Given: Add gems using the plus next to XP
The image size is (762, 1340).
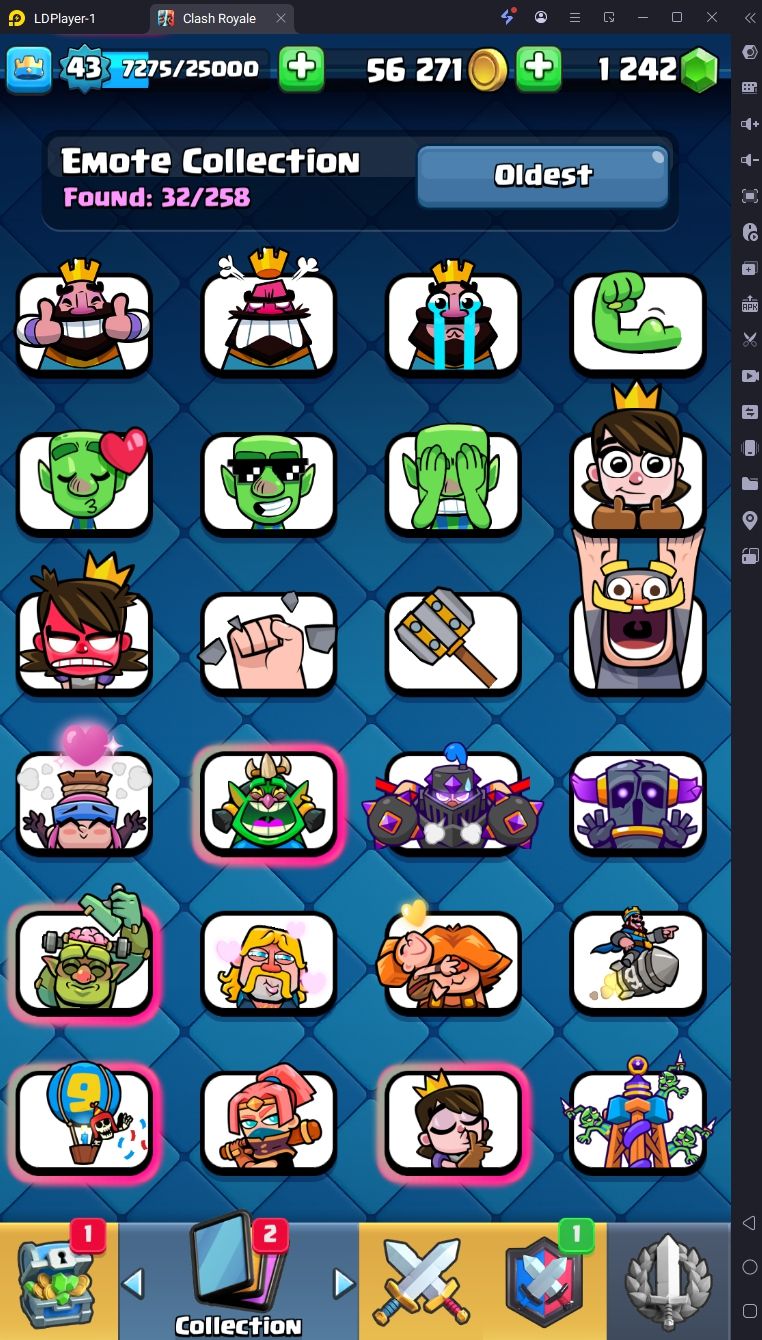Looking at the screenshot, I should [x=301, y=68].
